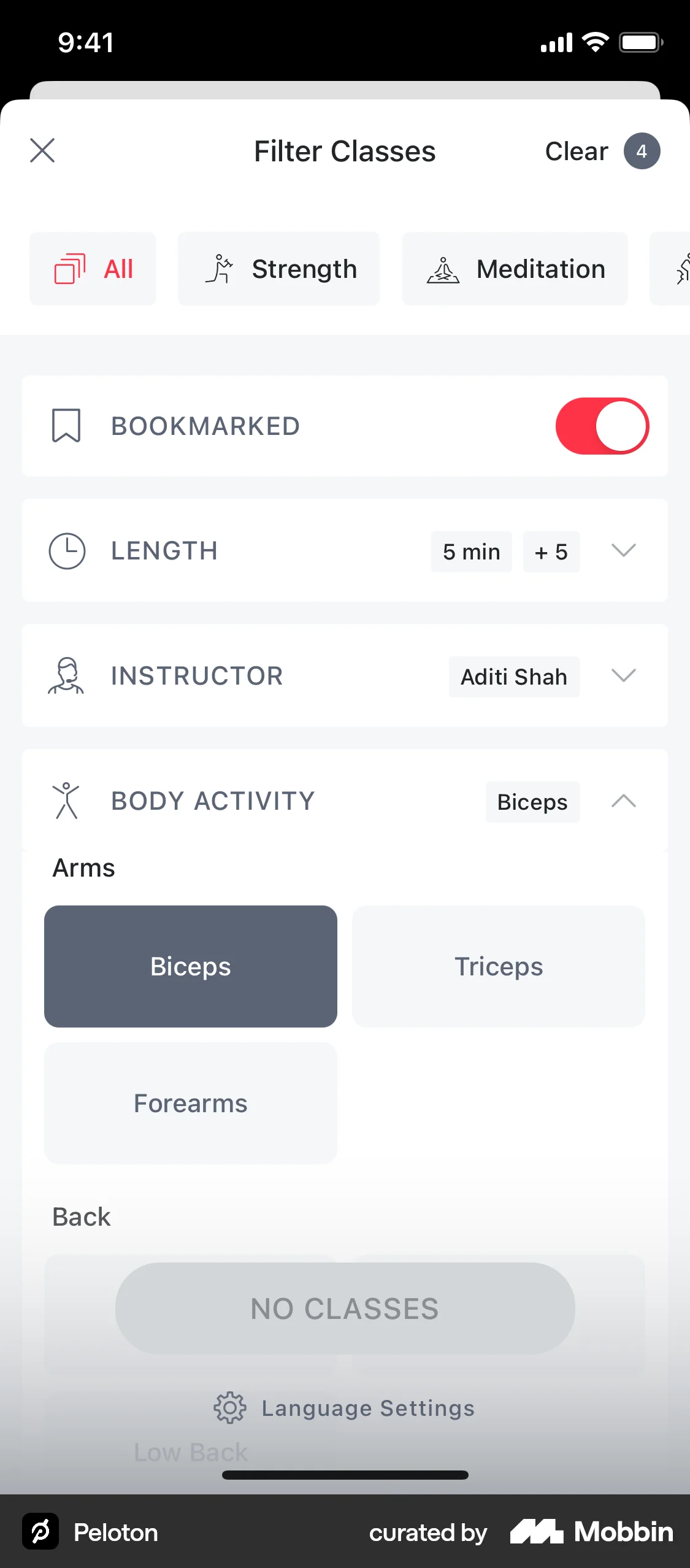
Task: Disable the Bookmarked filter toggle
Action: (x=602, y=425)
